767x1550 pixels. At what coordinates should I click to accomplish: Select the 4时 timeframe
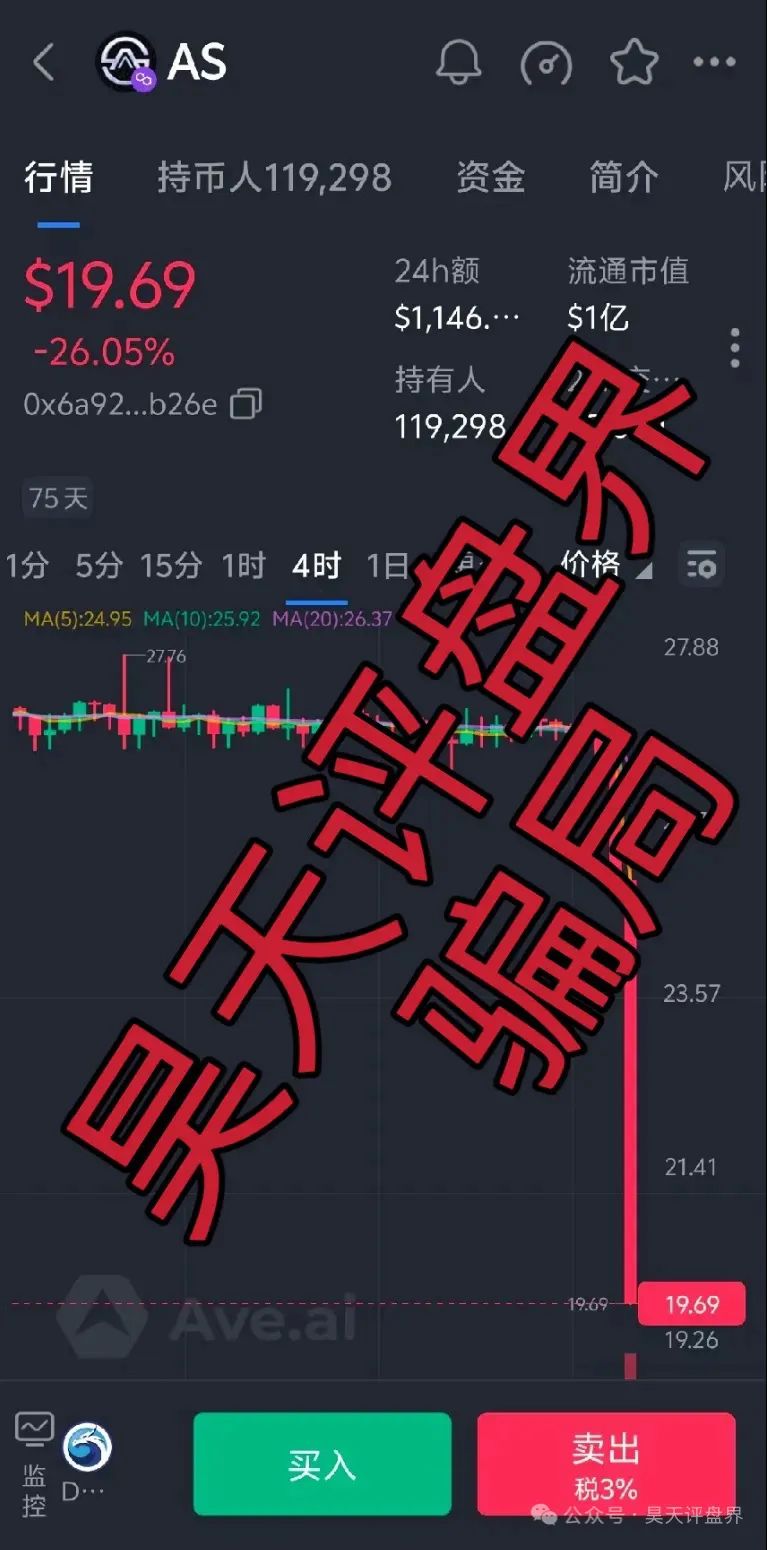point(316,565)
